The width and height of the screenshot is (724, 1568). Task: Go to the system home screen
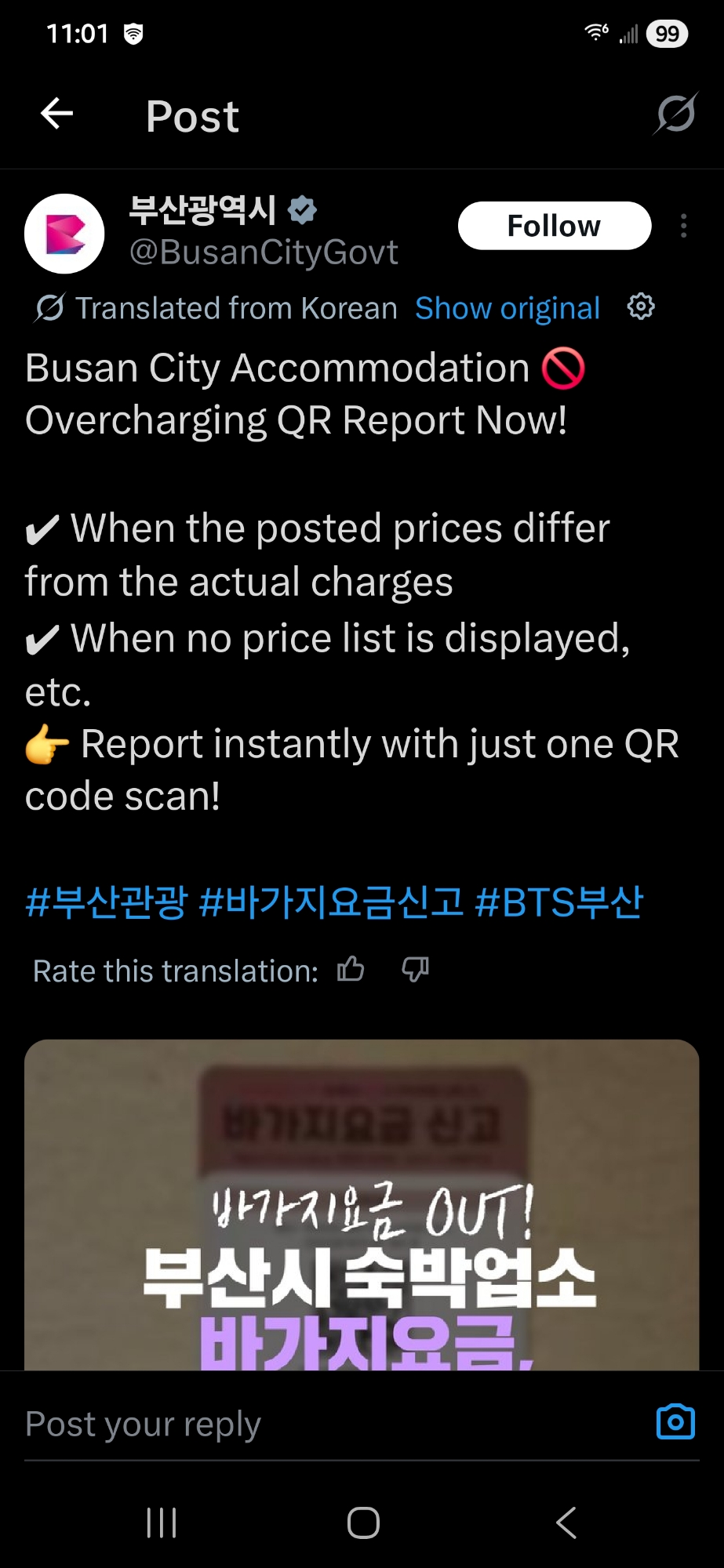pyautogui.click(x=363, y=1523)
